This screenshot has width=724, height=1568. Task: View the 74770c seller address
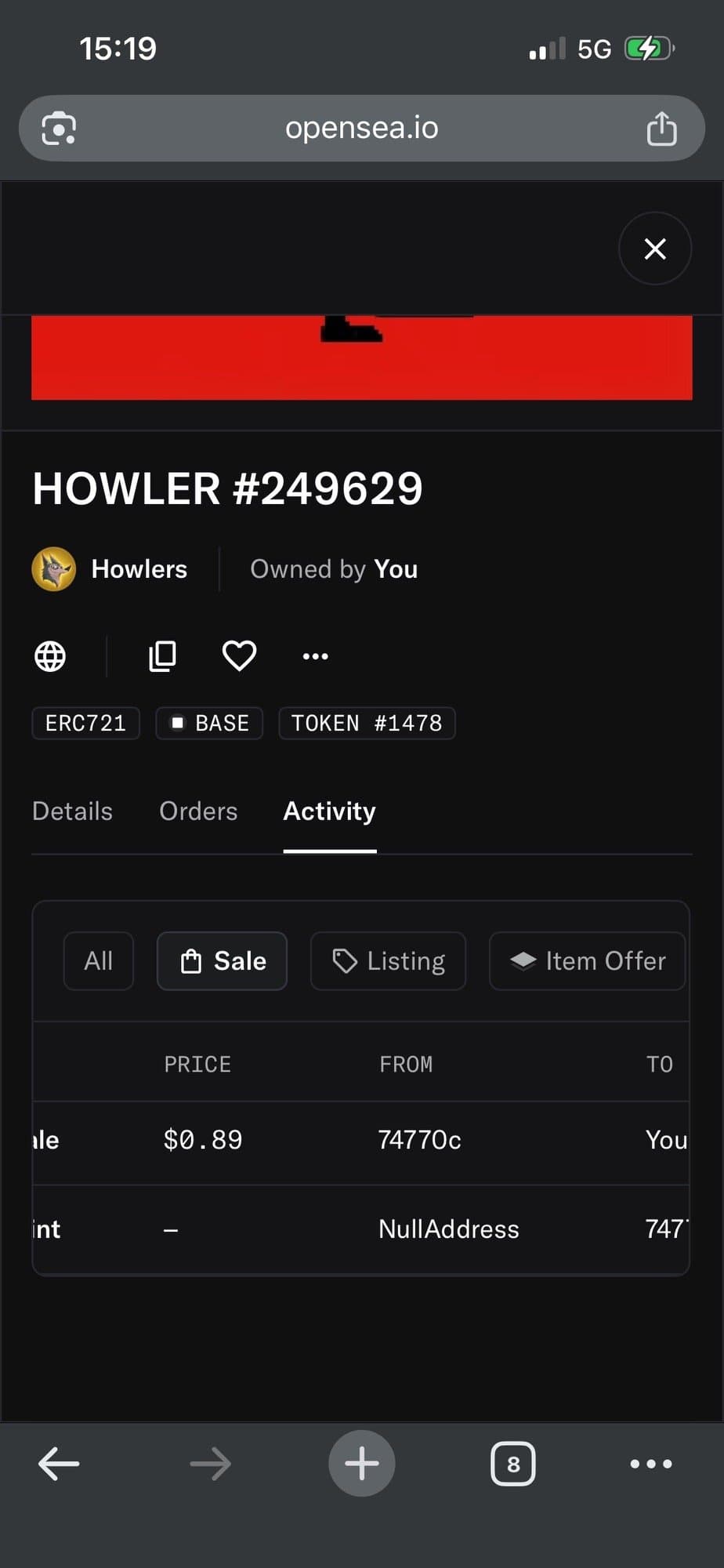coord(419,1140)
